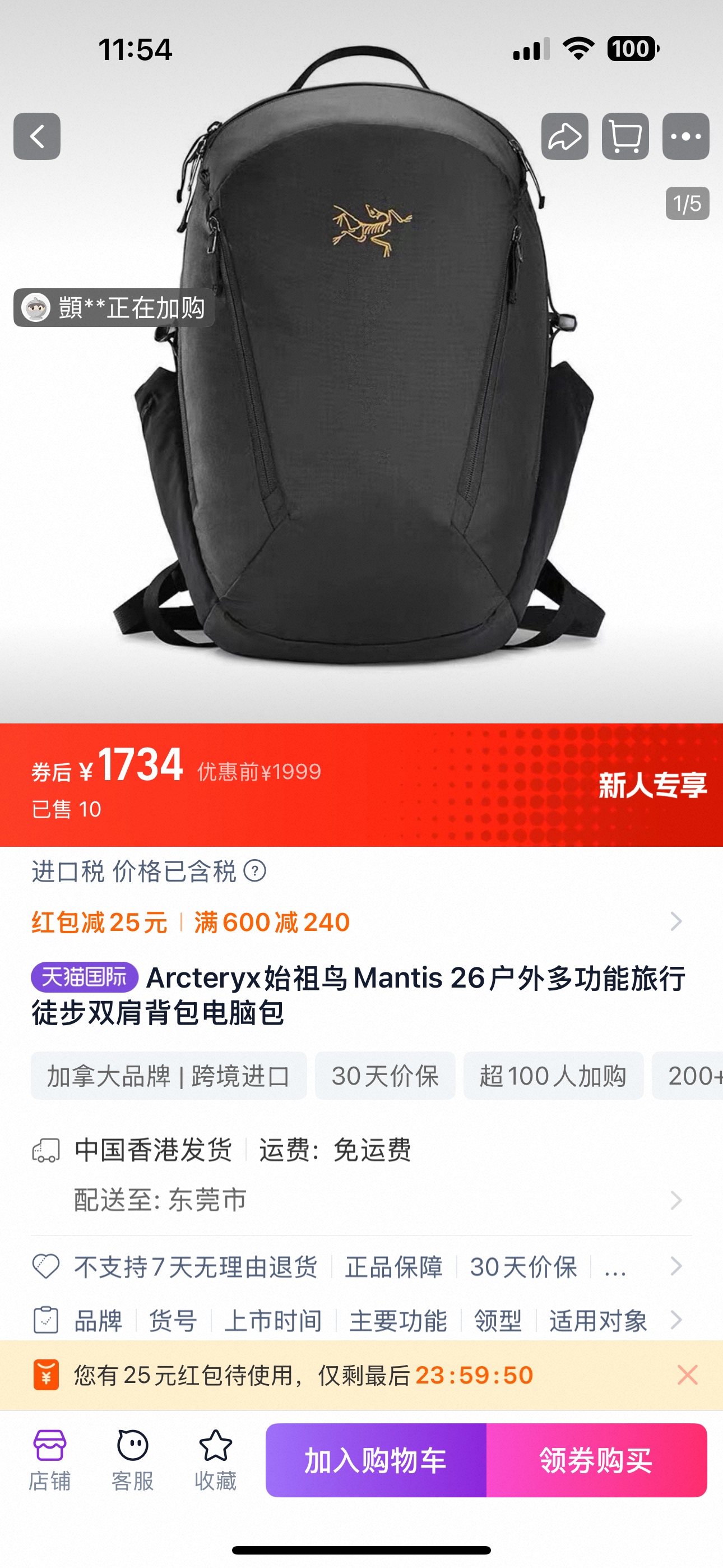This screenshot has width=723, height=1568.
Task: Add item to 收藏 favorites
Action: 215,1460
